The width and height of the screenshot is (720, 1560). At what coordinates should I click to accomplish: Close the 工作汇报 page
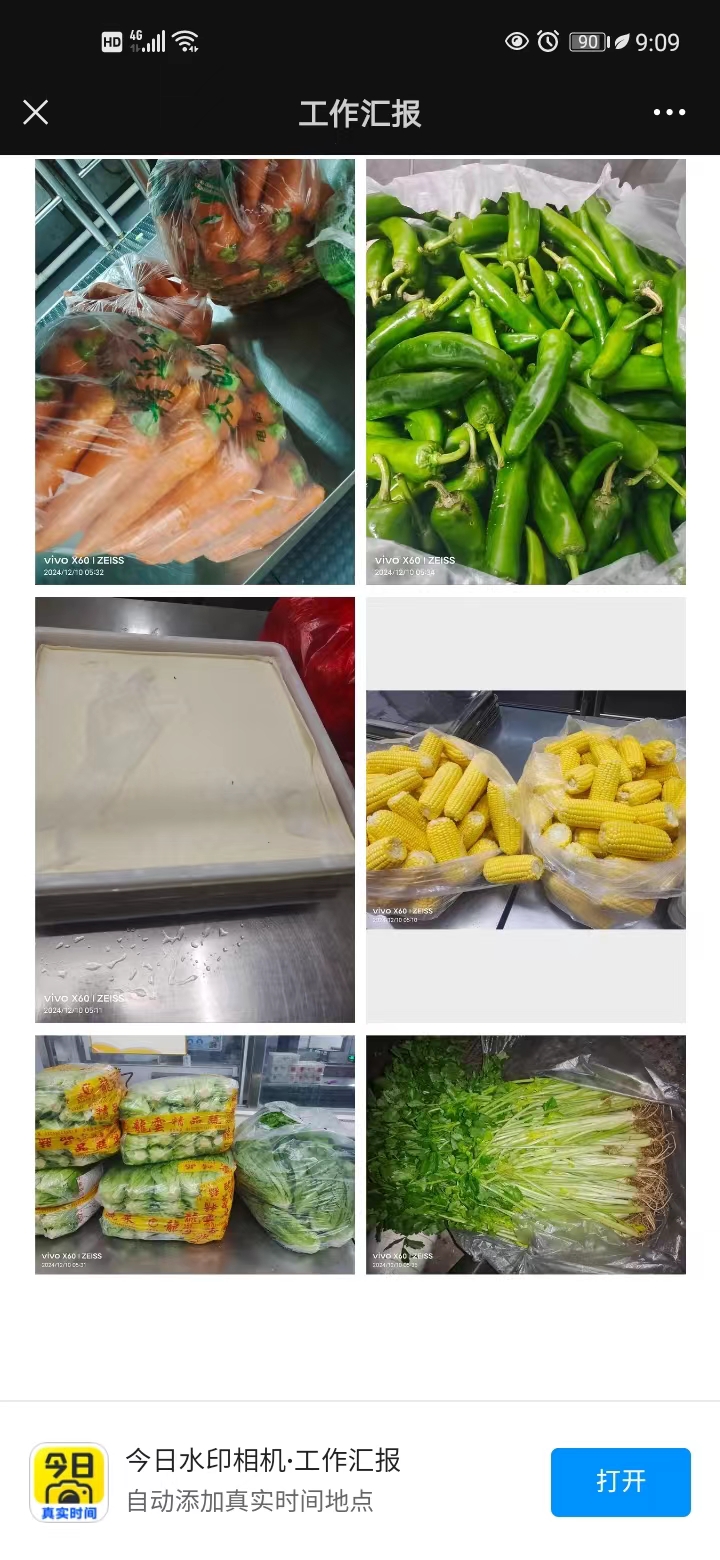[x=36, y=112]
